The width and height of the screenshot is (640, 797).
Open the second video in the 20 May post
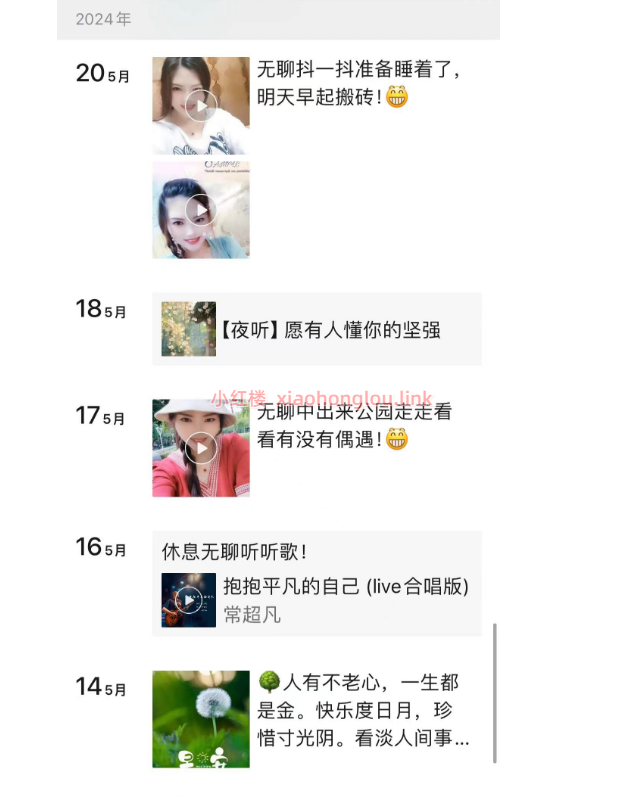click(x=201, y=209)
